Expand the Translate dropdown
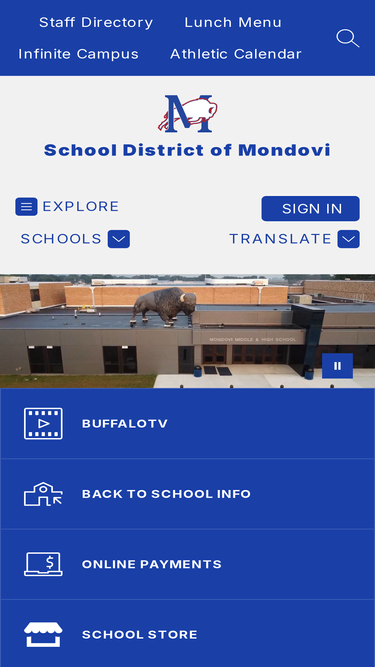 click(x=294, y=239)
